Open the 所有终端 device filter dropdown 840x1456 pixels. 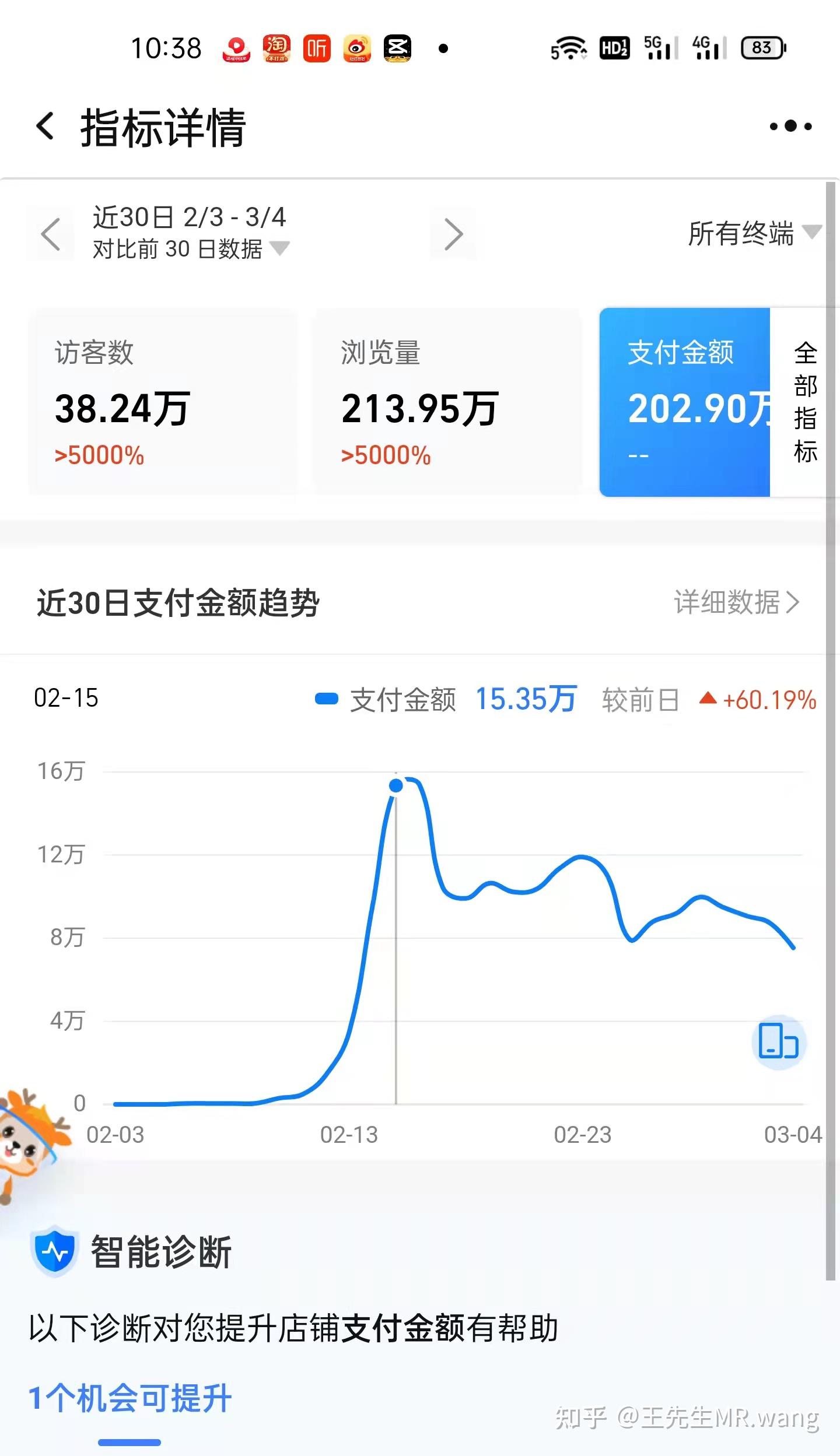tap(755, 233)
